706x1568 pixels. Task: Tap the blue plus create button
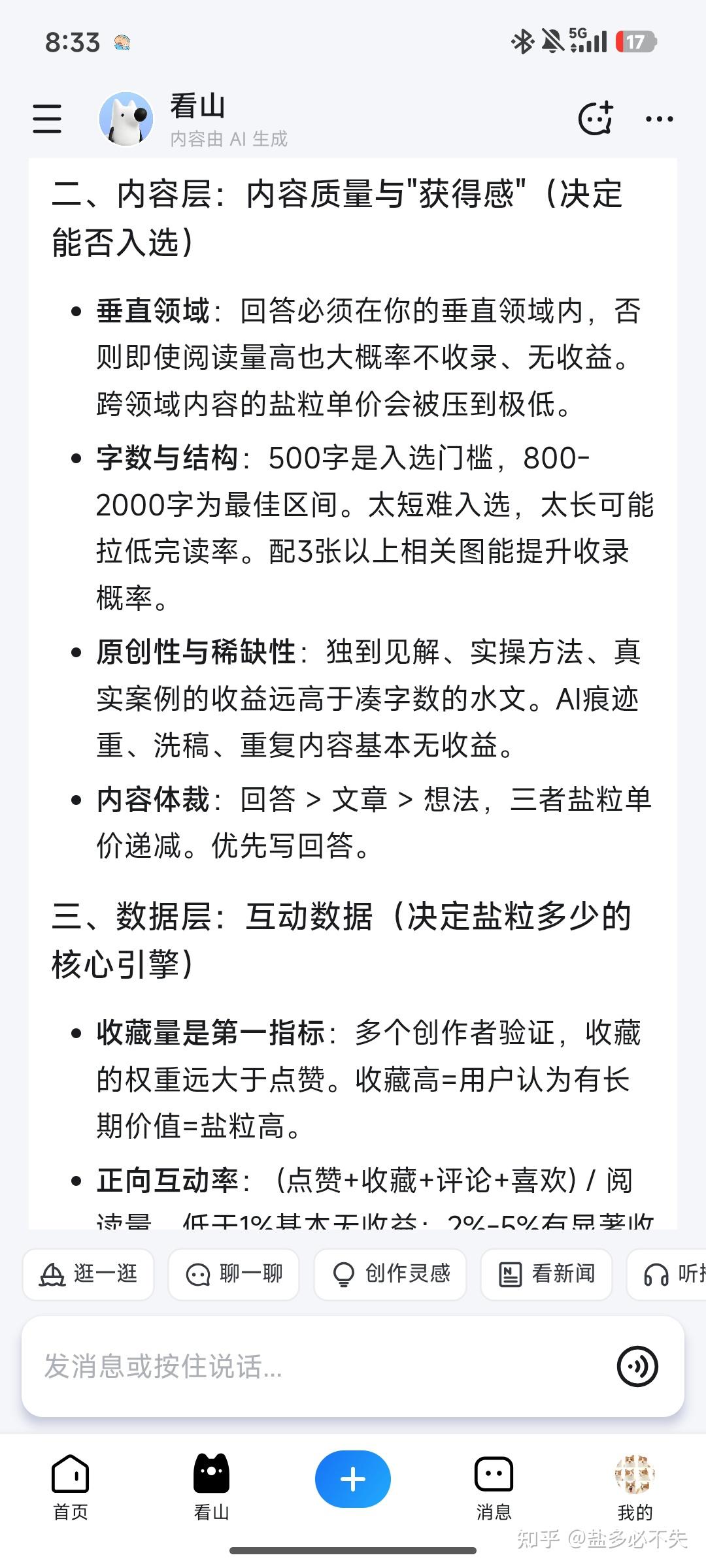(x=353, y=1479)
